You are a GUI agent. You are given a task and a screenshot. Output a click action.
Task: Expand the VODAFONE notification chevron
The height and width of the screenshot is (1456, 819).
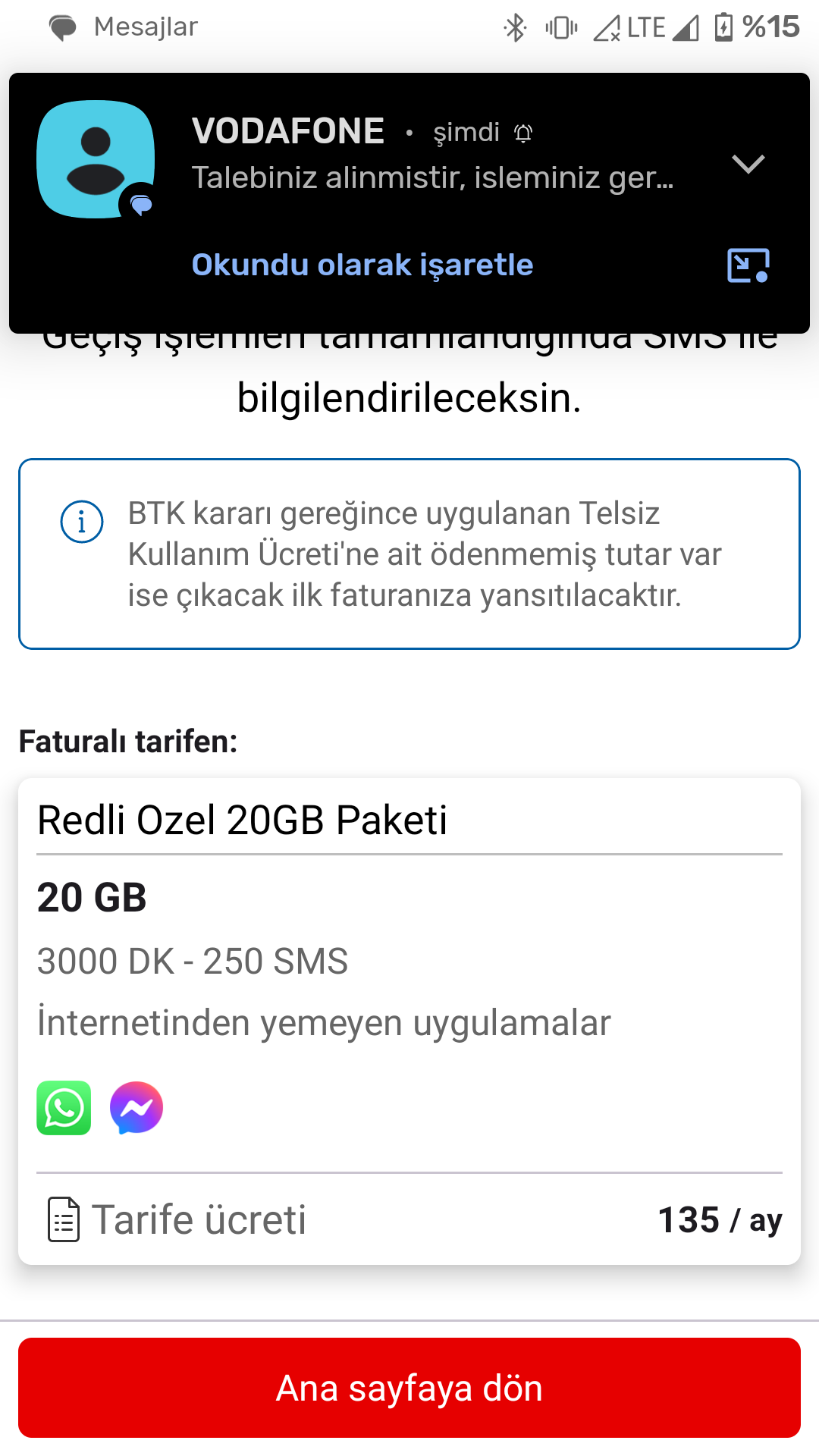pos(748,164)
